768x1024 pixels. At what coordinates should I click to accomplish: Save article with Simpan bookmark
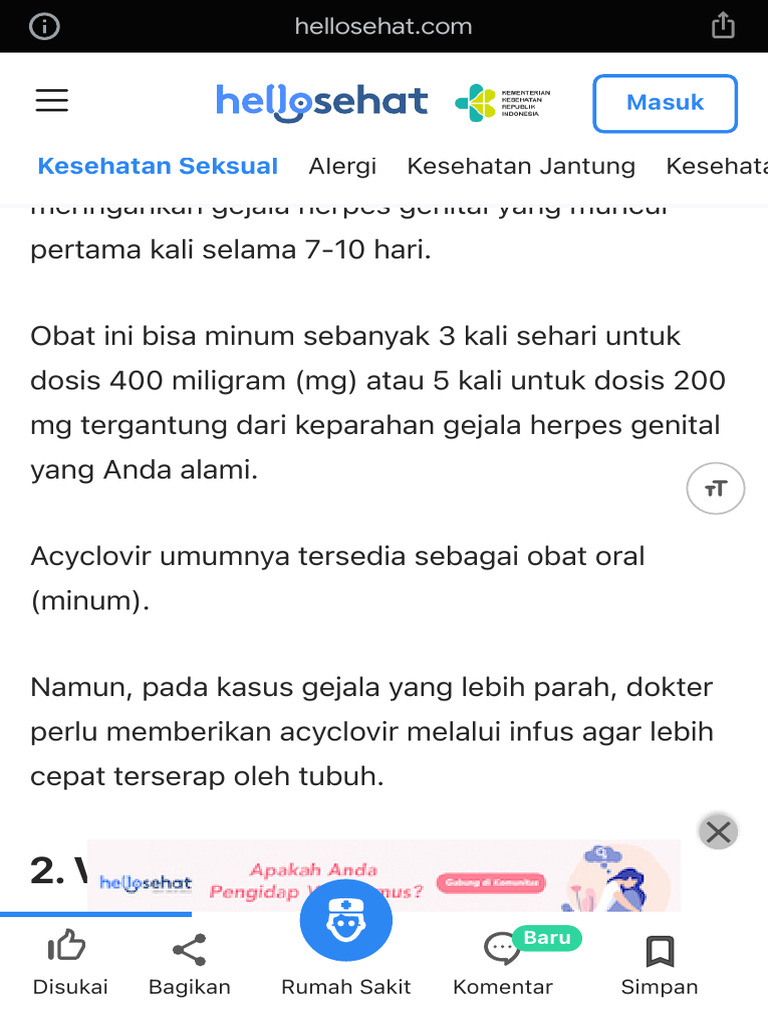click(660, 963)
